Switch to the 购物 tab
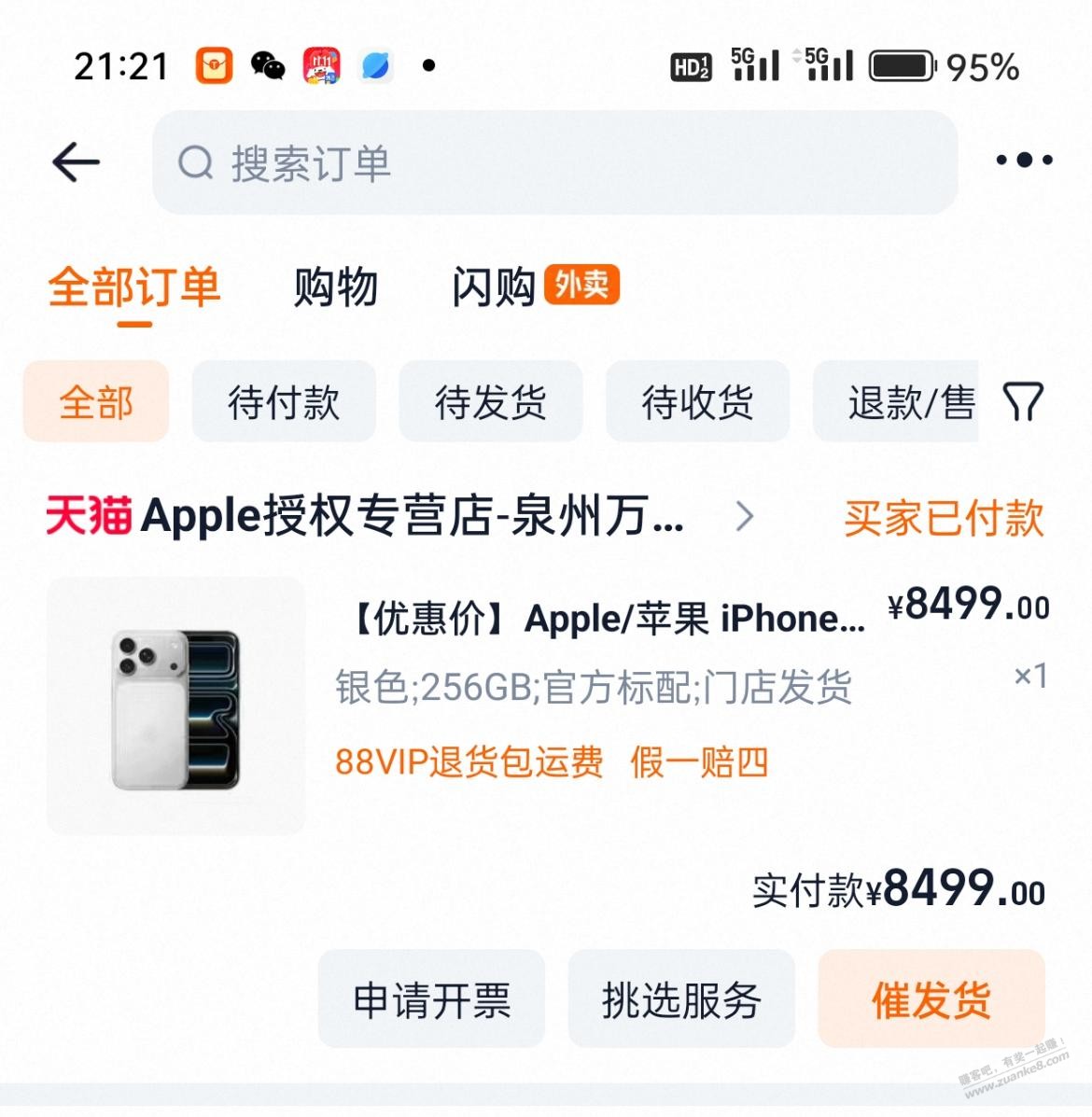Screen dimensions: 1092x1117 (x=335, y=286)
